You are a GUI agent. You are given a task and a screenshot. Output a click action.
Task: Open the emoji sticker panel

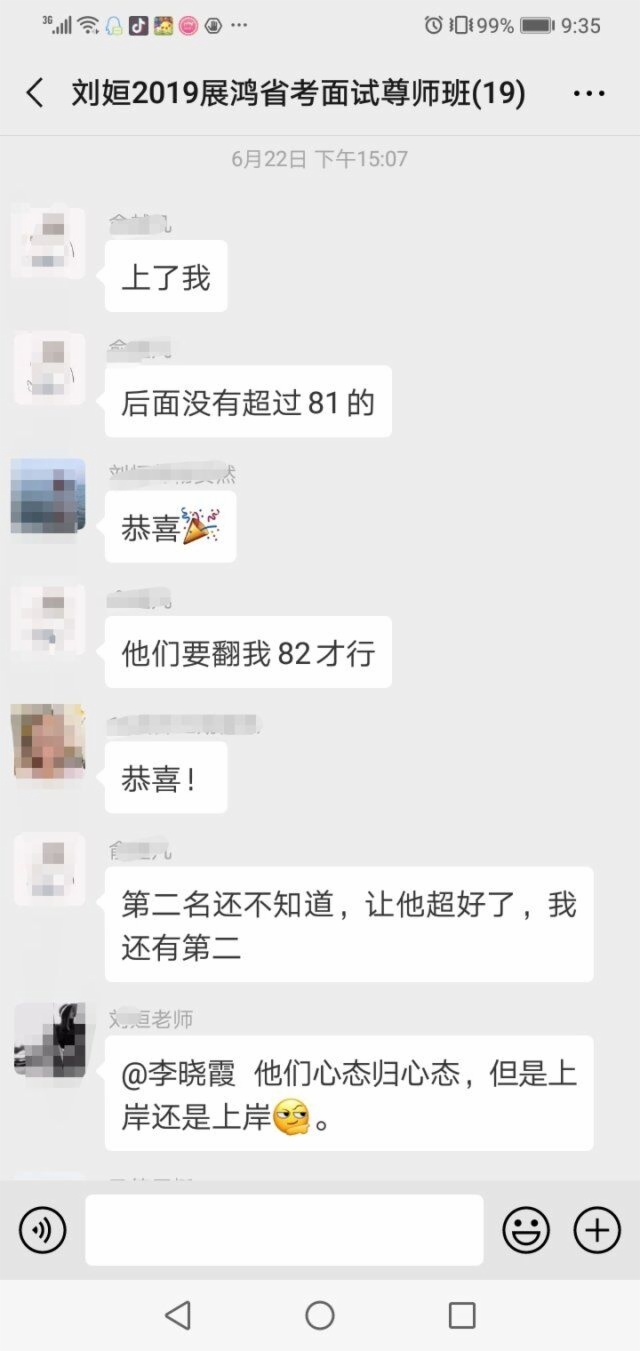526,1229
